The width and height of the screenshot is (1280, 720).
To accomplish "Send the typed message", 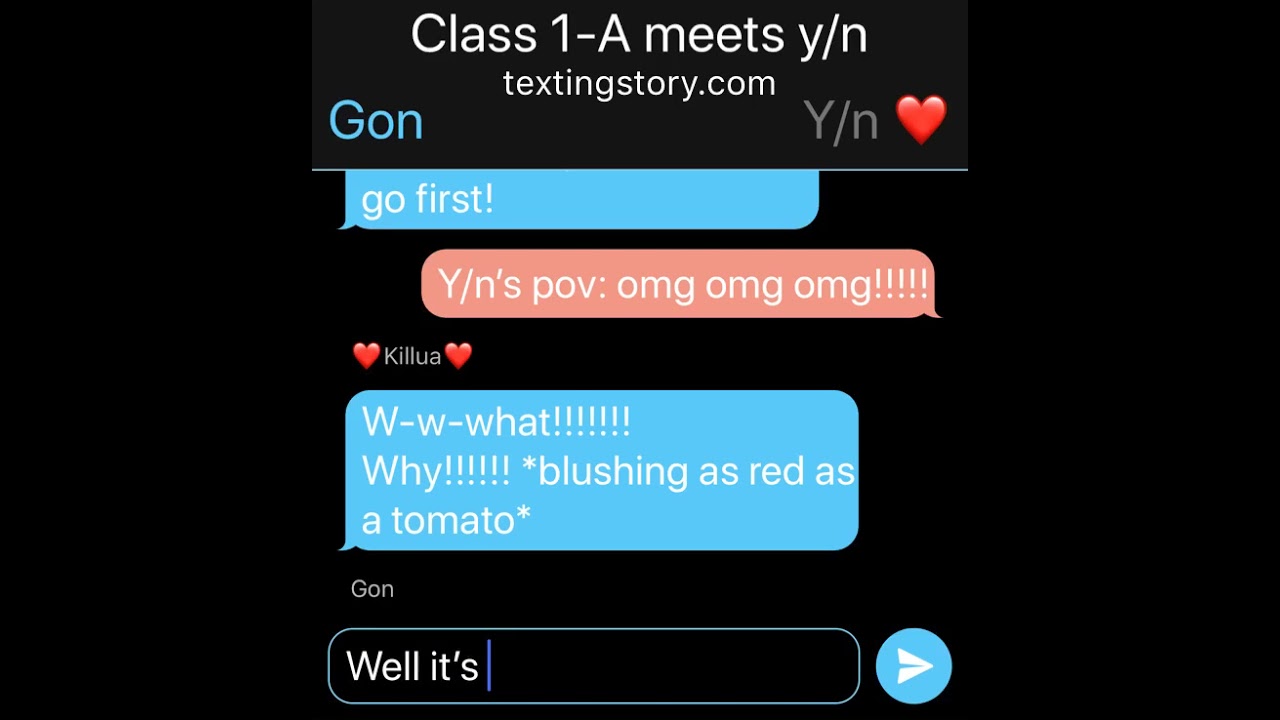I will (913, 666).
